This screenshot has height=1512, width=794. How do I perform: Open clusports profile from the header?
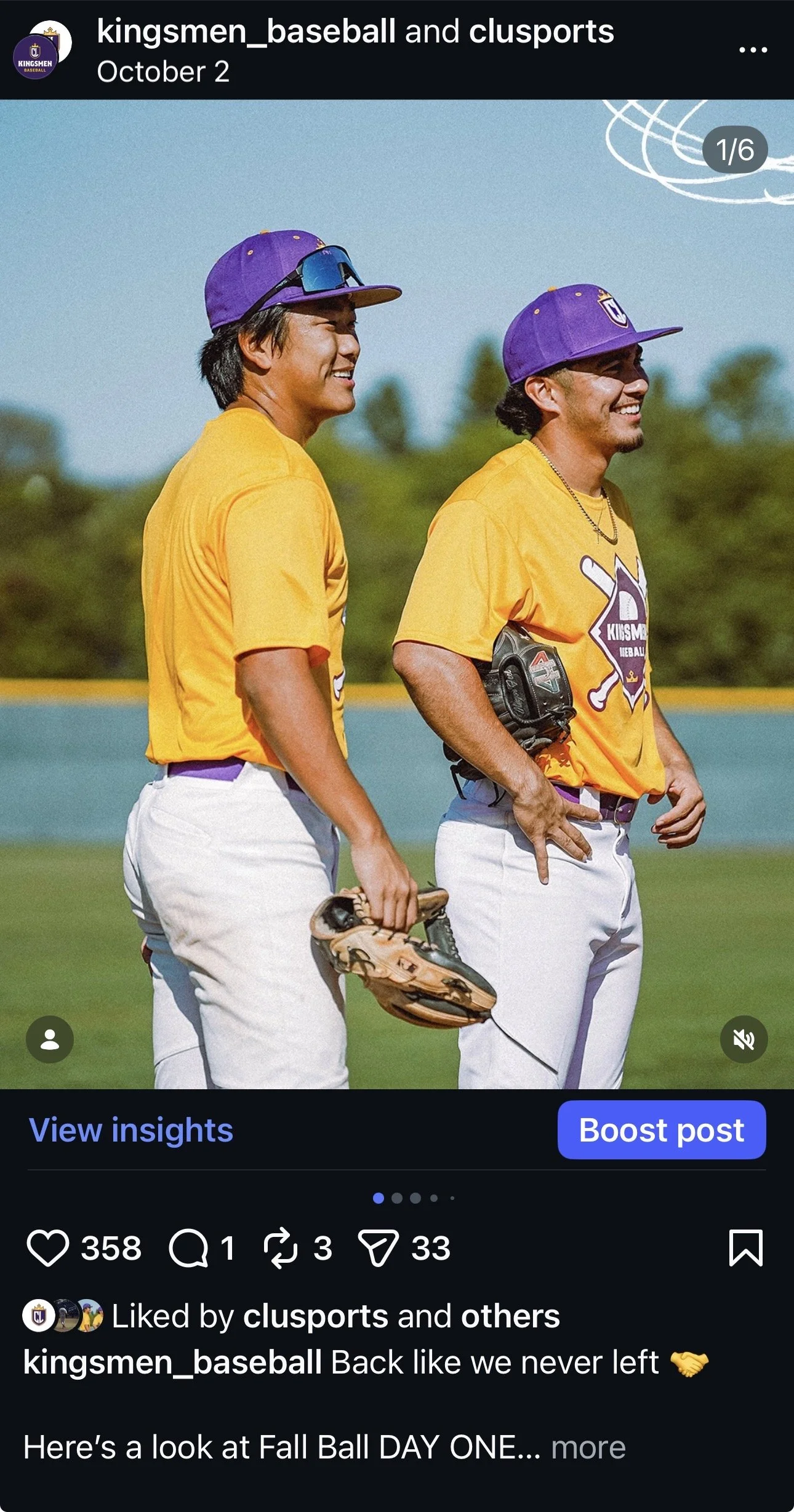pyautogui.click(x=541, y=32)
